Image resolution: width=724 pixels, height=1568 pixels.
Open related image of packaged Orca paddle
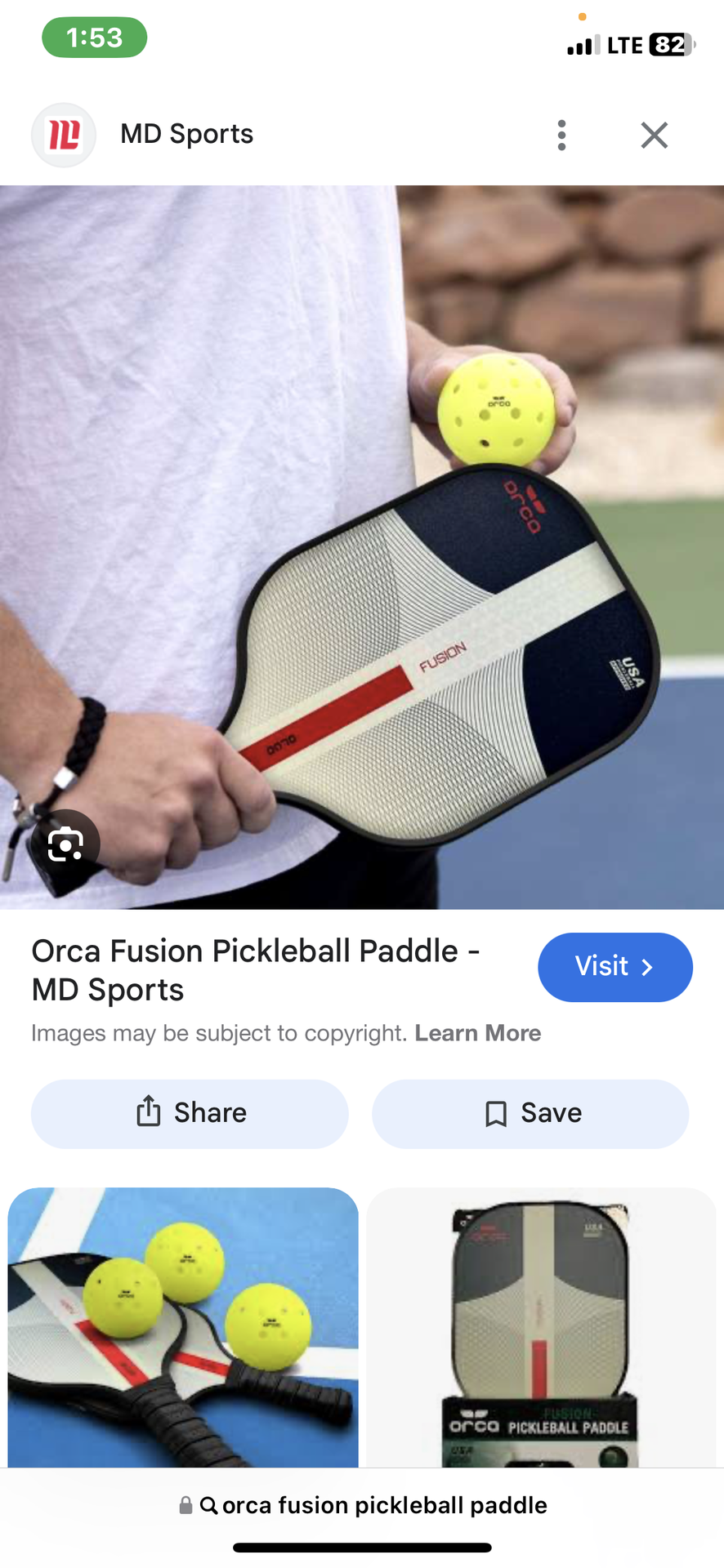pos(541,1326)
